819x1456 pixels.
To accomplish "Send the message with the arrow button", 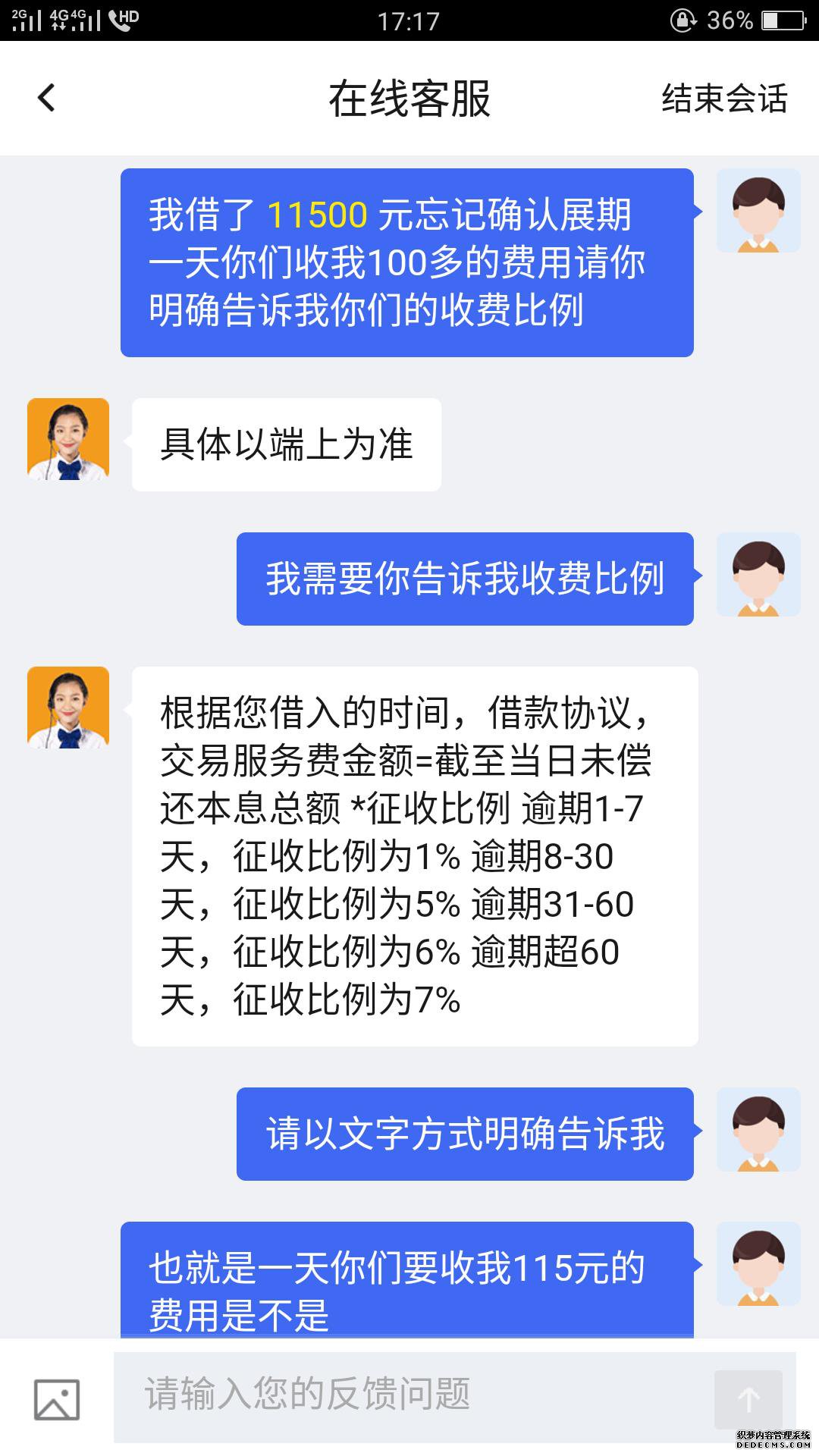I will point(748,1399).
